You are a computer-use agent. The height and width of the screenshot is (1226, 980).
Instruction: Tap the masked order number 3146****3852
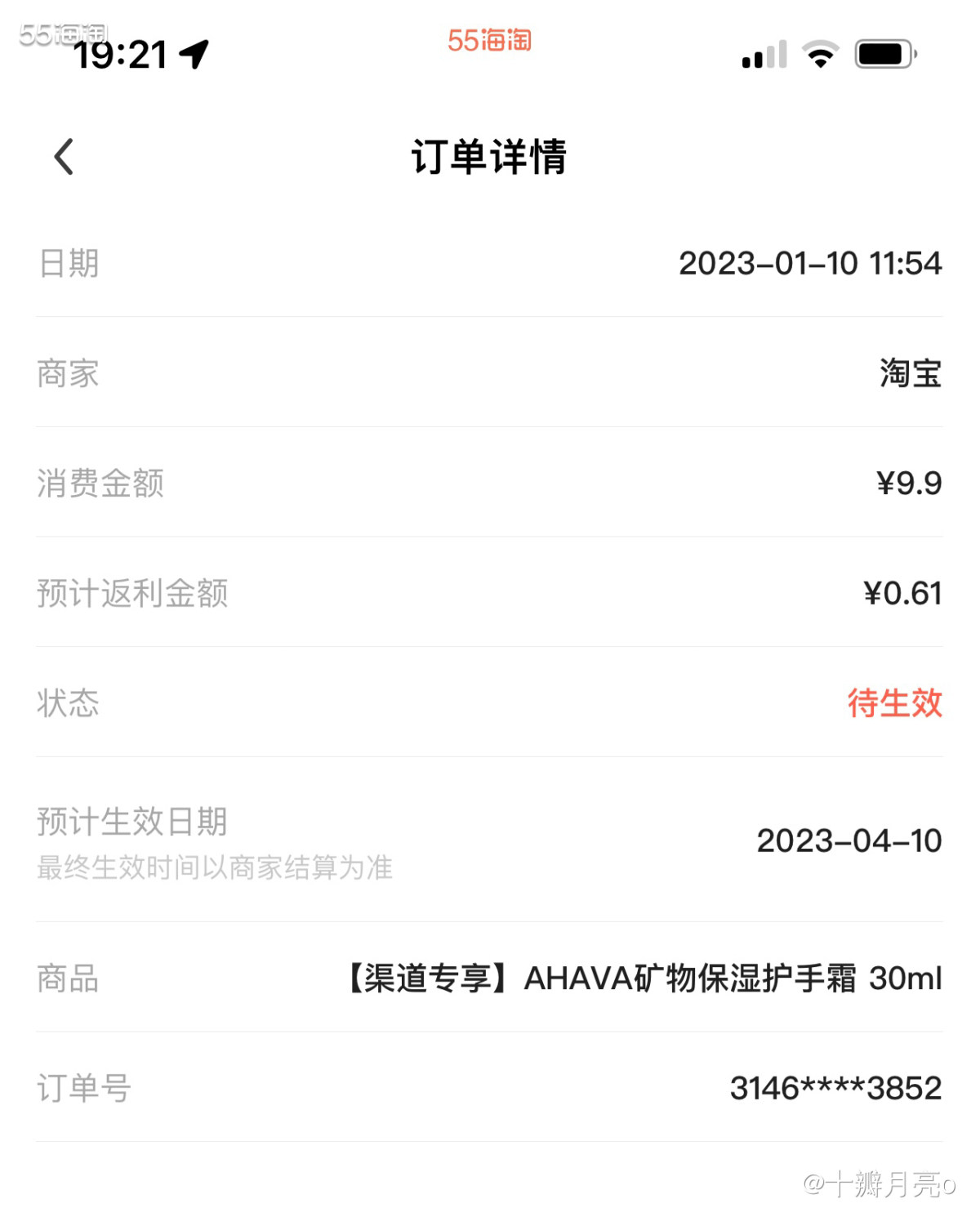click(x=835, y=1087)
